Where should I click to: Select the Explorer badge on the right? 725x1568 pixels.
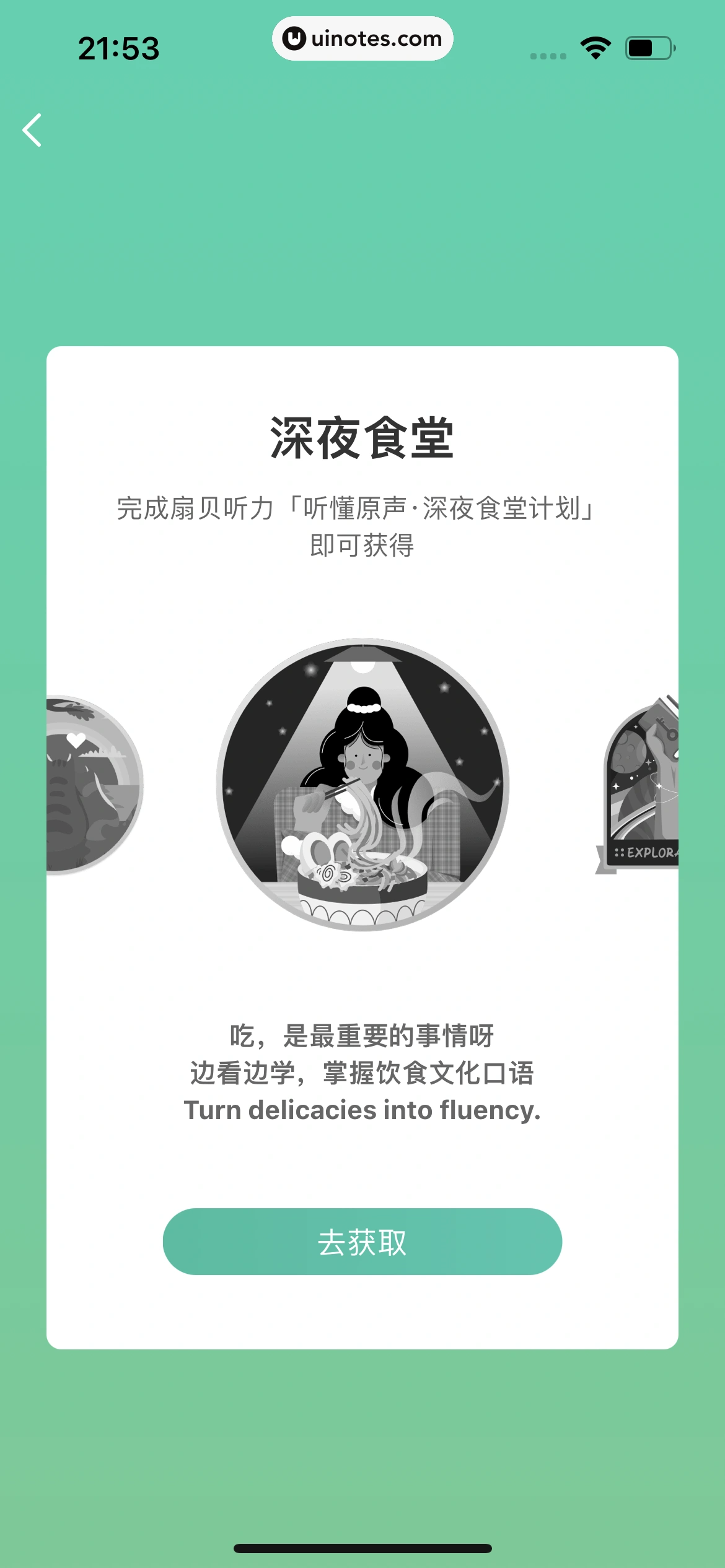[641, 786]
